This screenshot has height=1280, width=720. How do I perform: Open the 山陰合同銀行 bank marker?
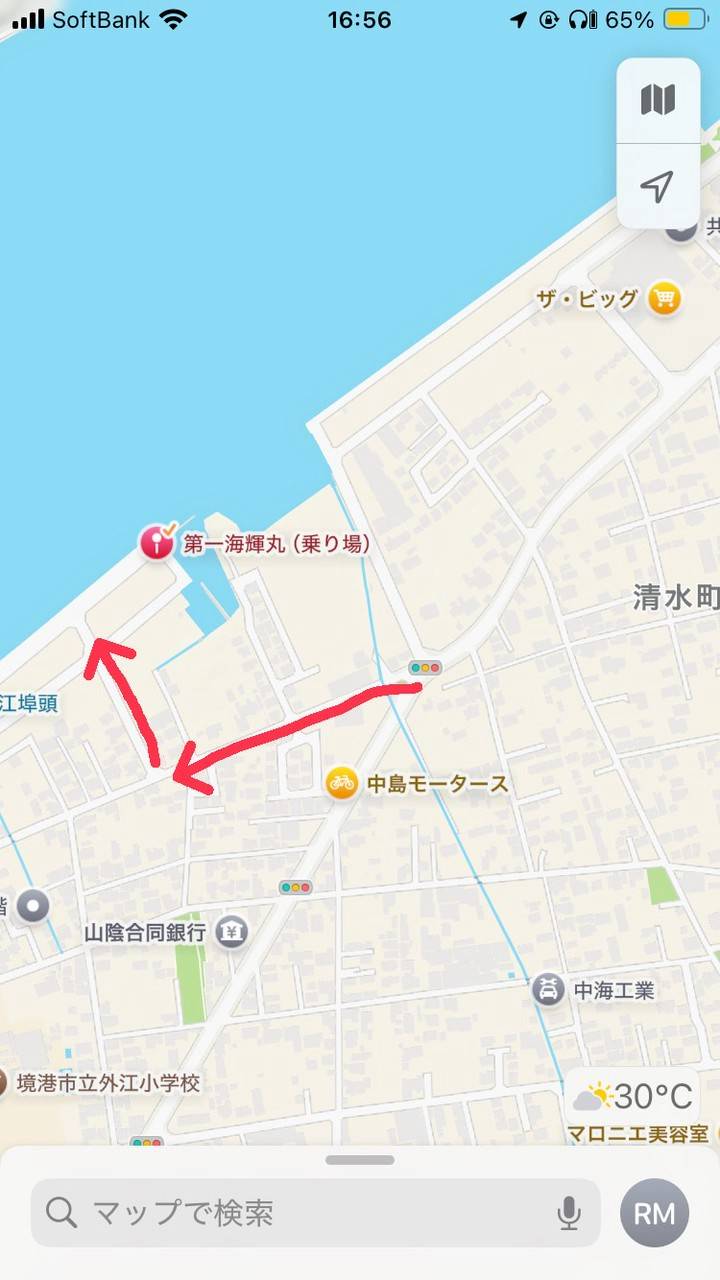[x=233, y=932]
